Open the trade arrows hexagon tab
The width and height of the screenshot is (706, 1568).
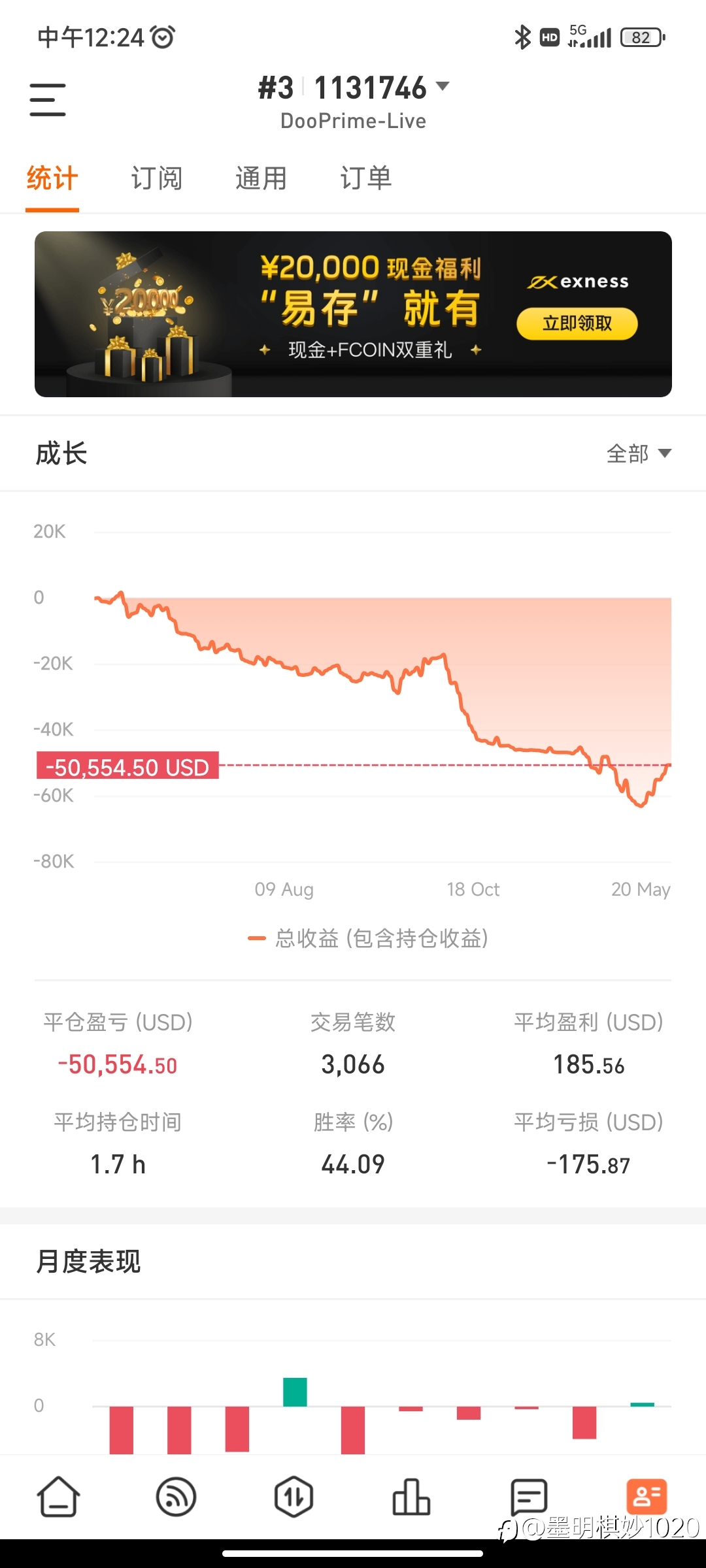(294, 1497)
